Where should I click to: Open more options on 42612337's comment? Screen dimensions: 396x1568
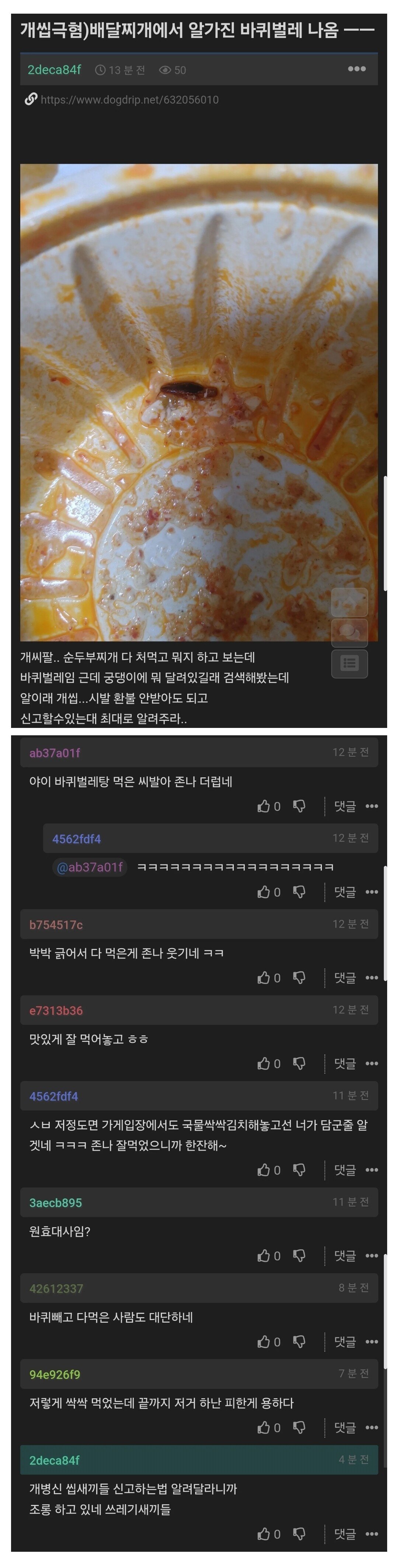coord(372,1341)
